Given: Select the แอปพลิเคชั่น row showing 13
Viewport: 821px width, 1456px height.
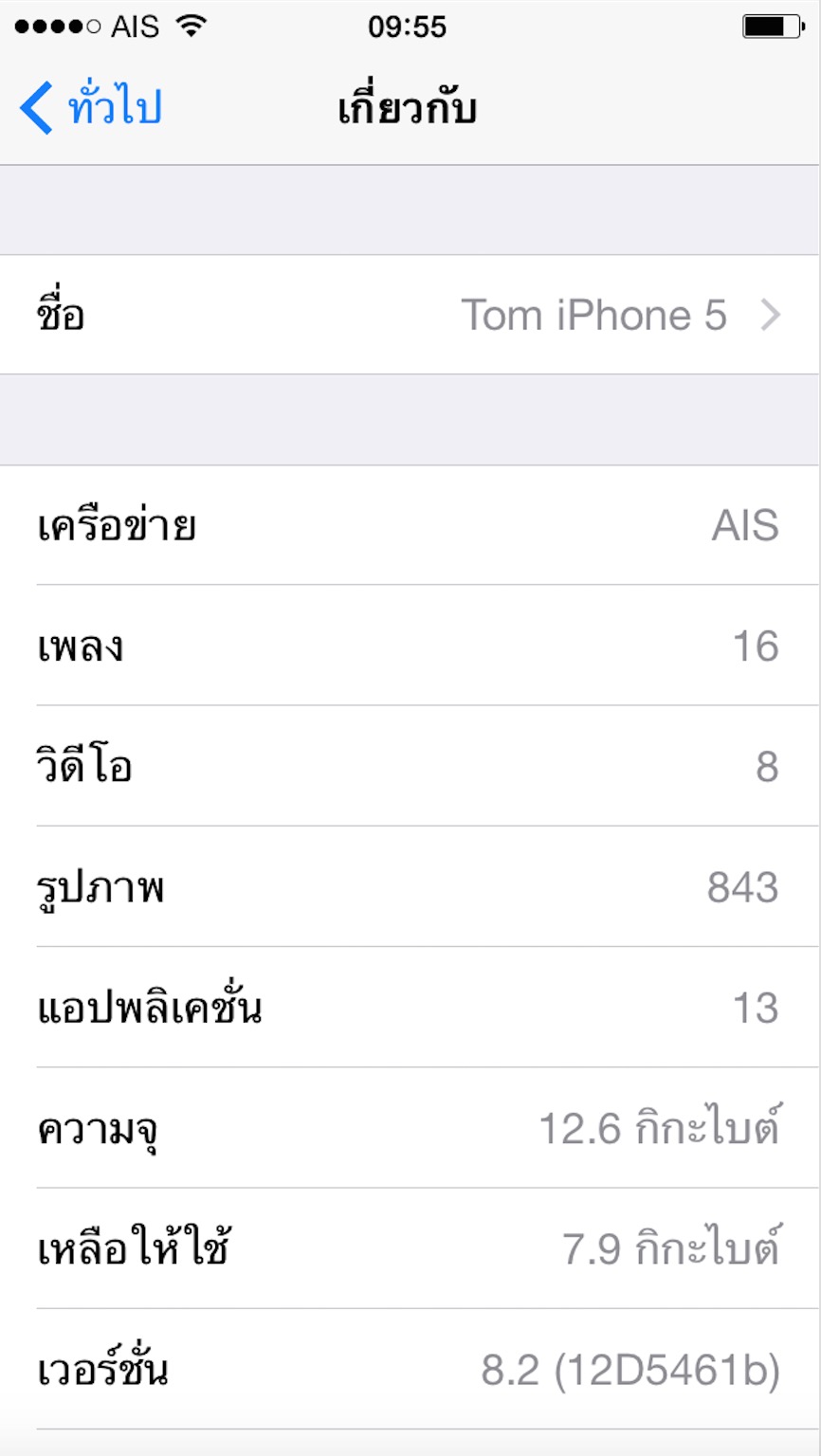Looking at the screenshot, I should tap(410, 1009).
